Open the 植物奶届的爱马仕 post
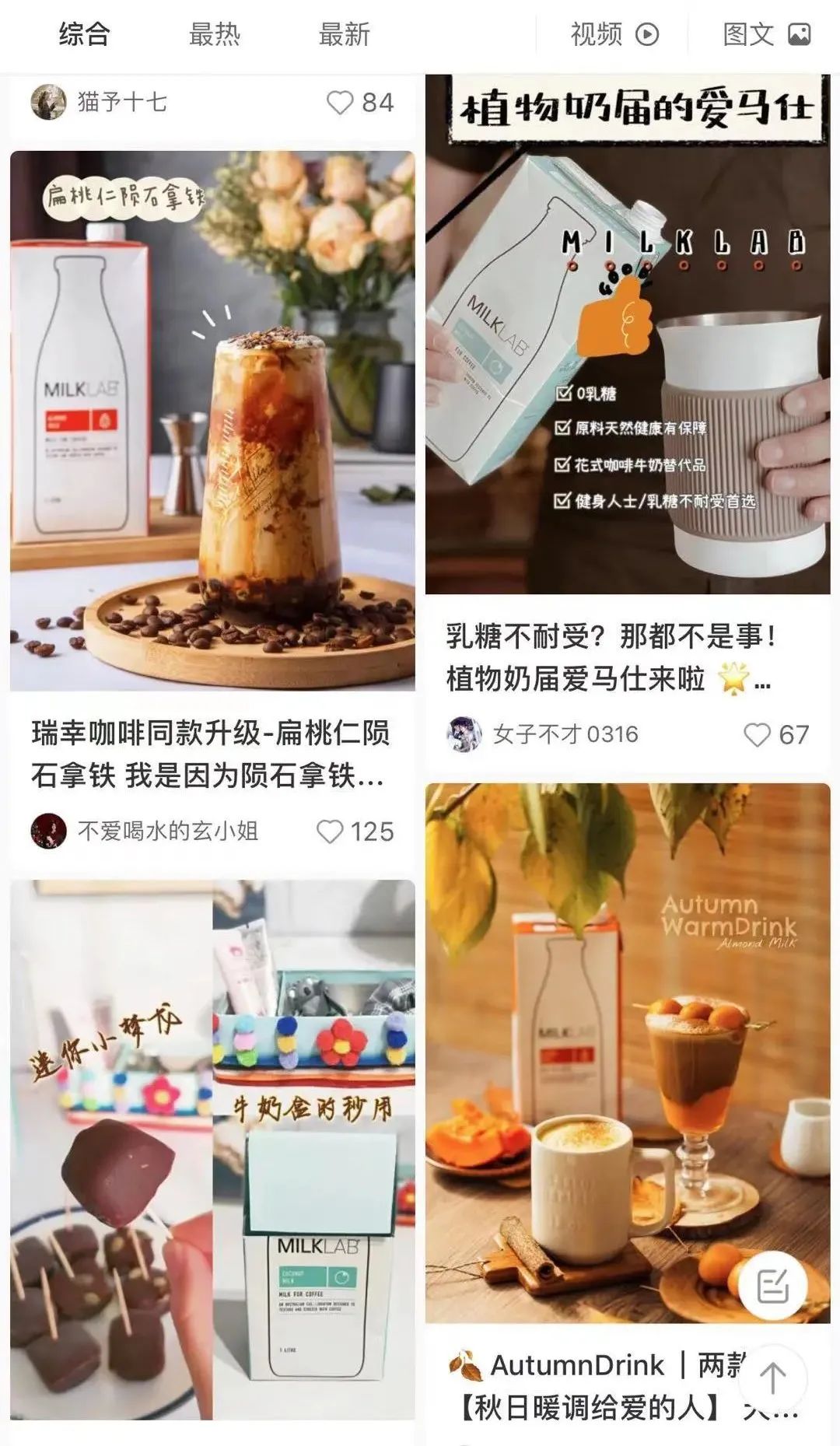 click(x=627, y=334)
